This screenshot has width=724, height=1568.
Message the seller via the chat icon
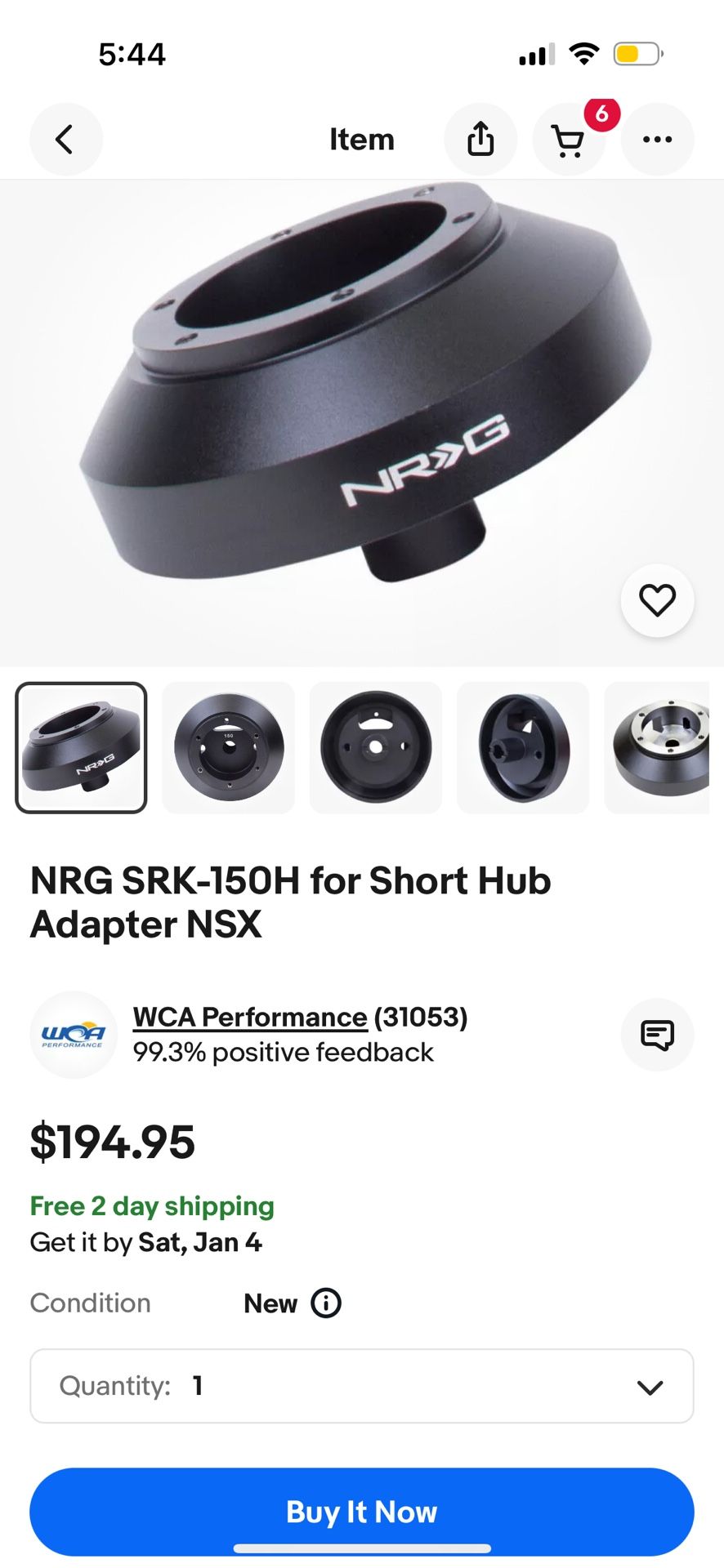(x=657, y=1035)
